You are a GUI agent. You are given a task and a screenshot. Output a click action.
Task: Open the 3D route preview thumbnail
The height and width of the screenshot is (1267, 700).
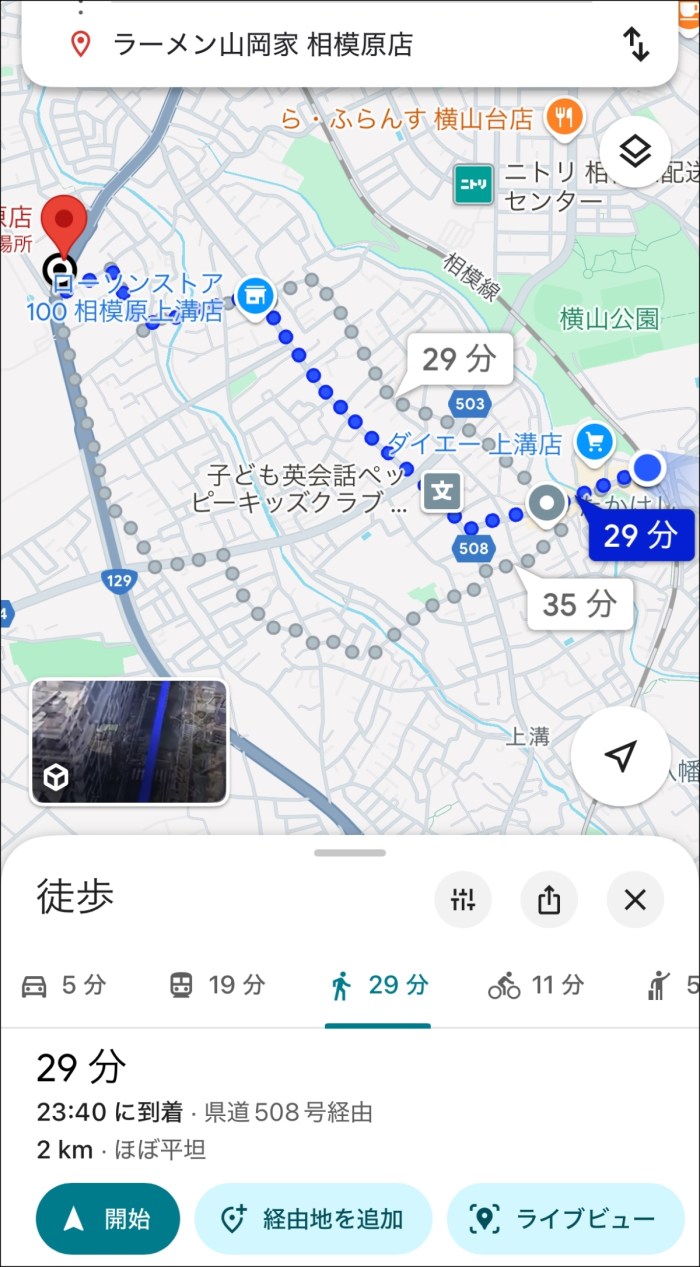coord(129,742)
